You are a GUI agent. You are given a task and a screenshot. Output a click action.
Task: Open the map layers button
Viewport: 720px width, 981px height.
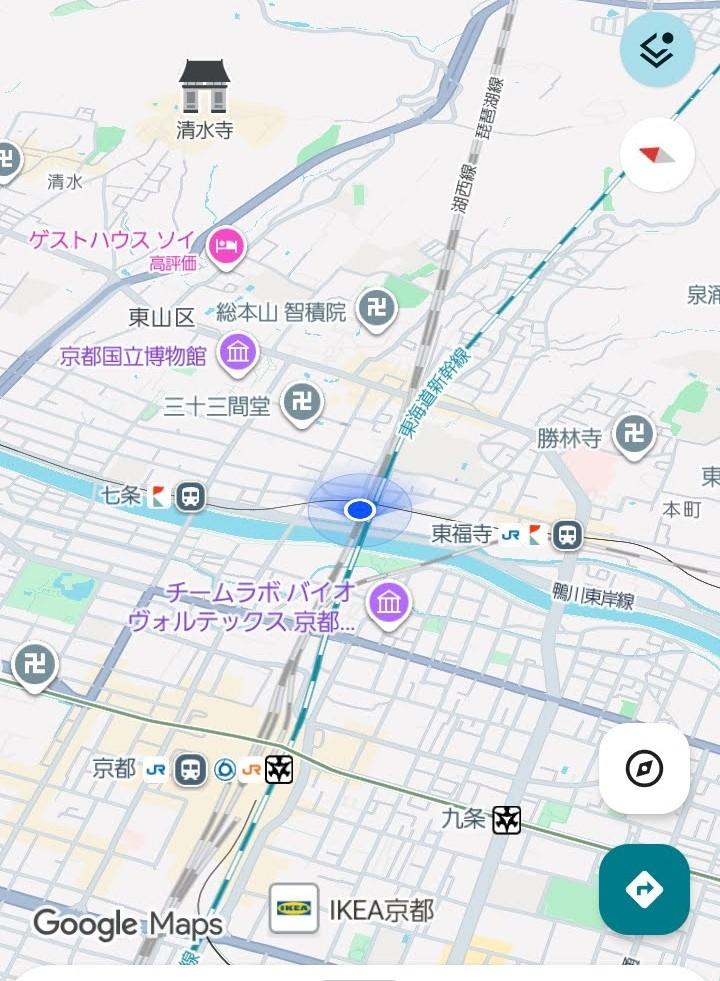coord(657,48)
